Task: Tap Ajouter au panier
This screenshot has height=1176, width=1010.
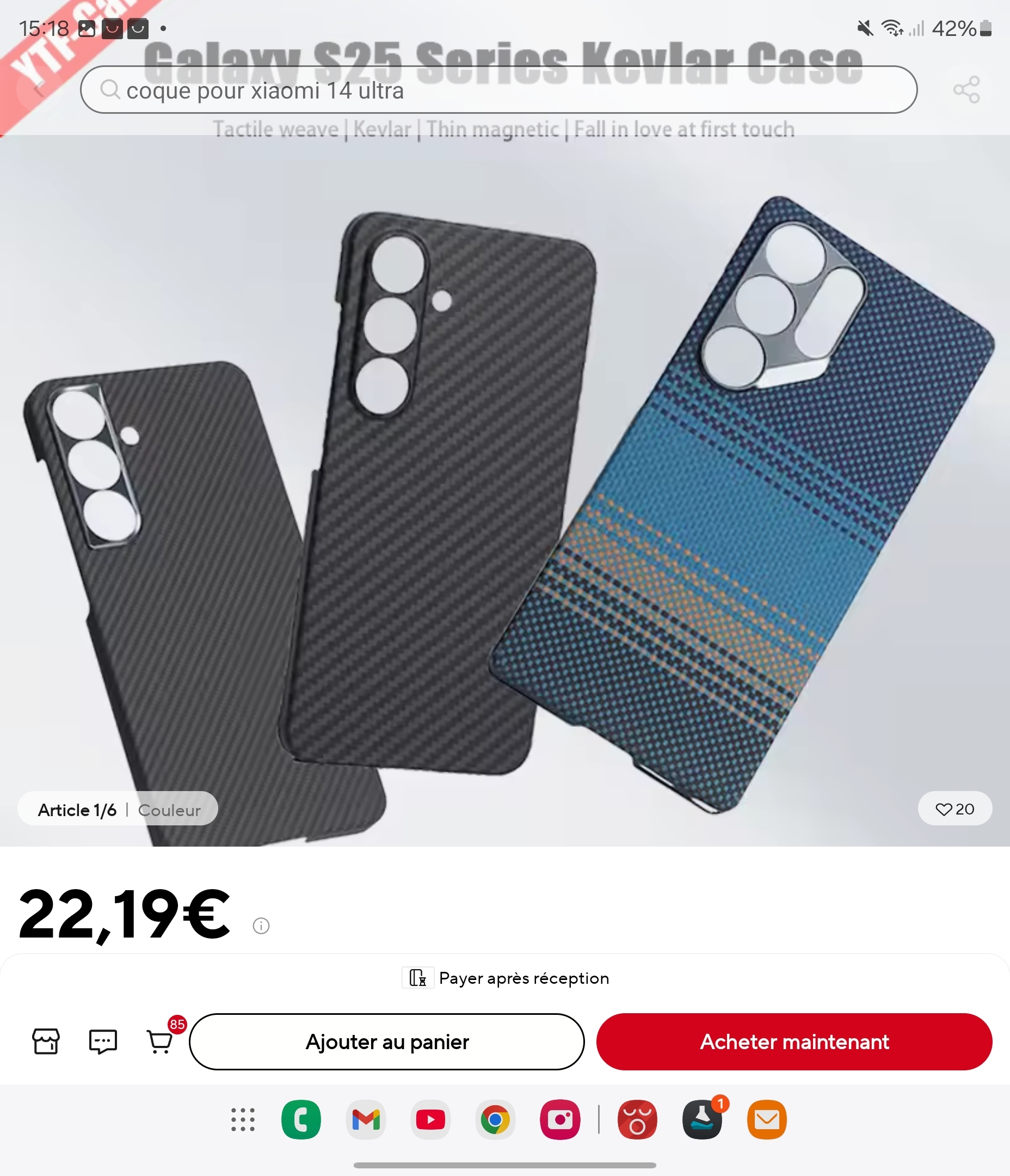Action: click(386, 1042)
